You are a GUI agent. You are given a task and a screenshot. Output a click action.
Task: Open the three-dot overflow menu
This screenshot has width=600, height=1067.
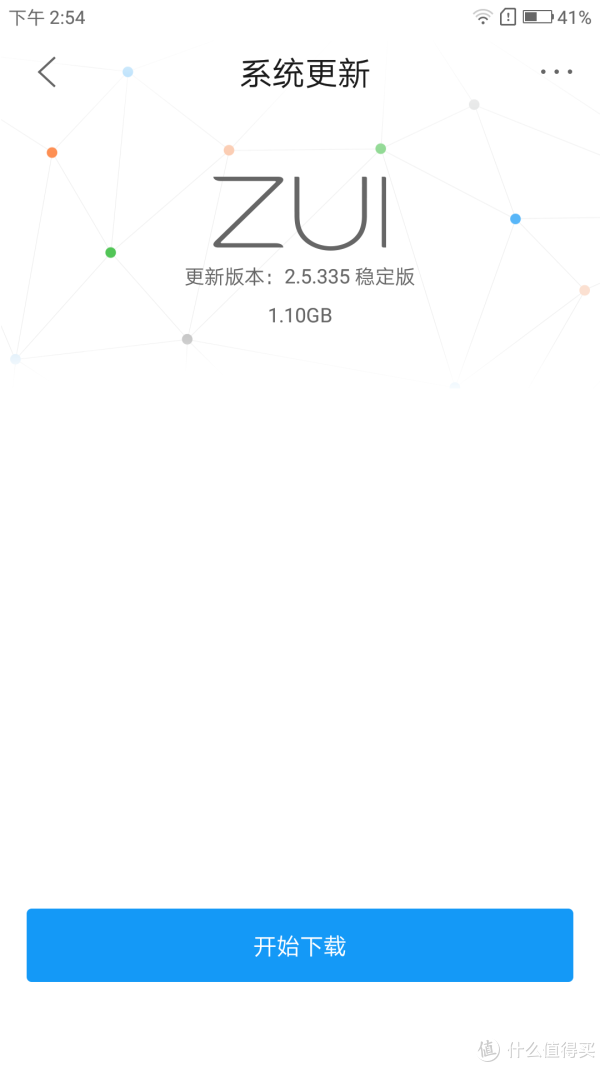pos(556,71)
